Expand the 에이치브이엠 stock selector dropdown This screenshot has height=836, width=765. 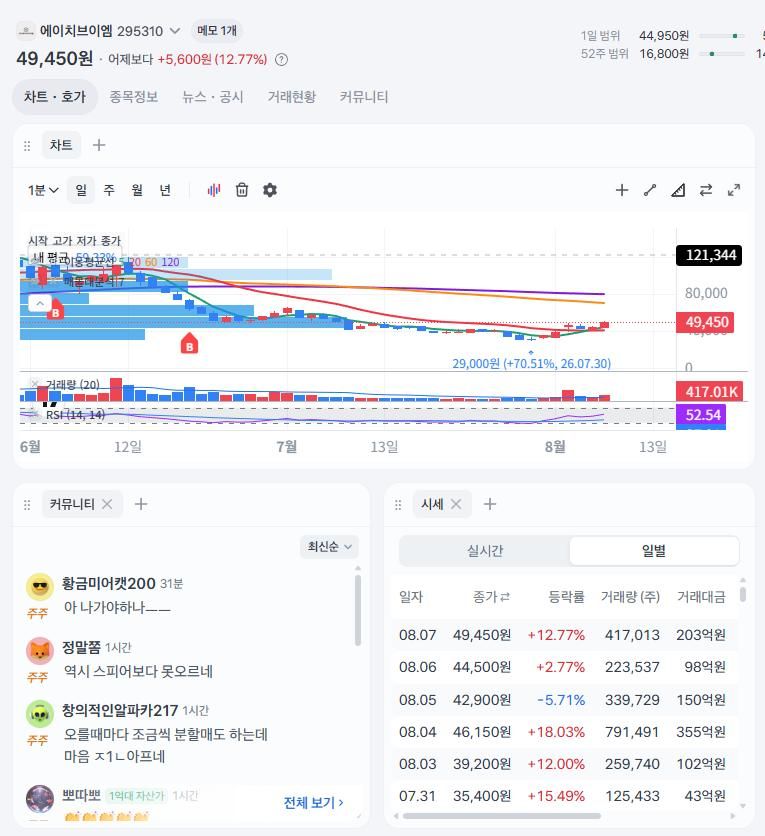tap(175, 31)
